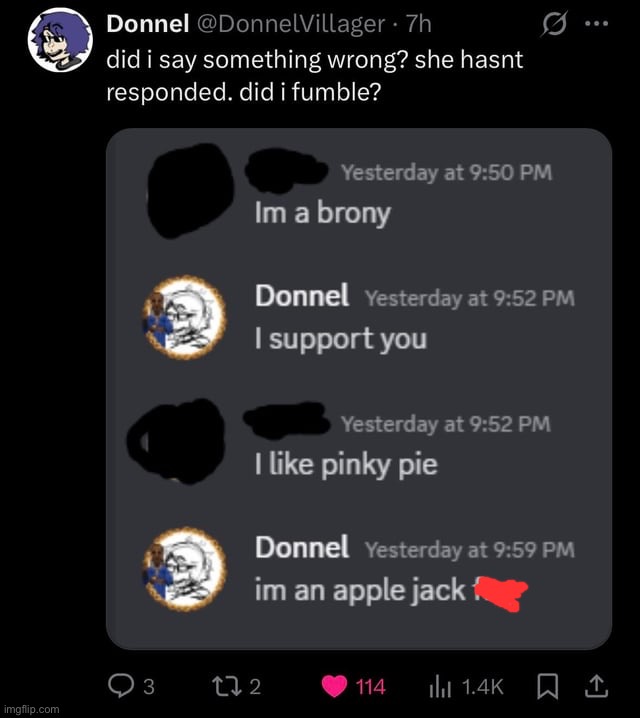640x718 pixels.
Task: Open the attached Discord chat image
Action: pos(358,390)
